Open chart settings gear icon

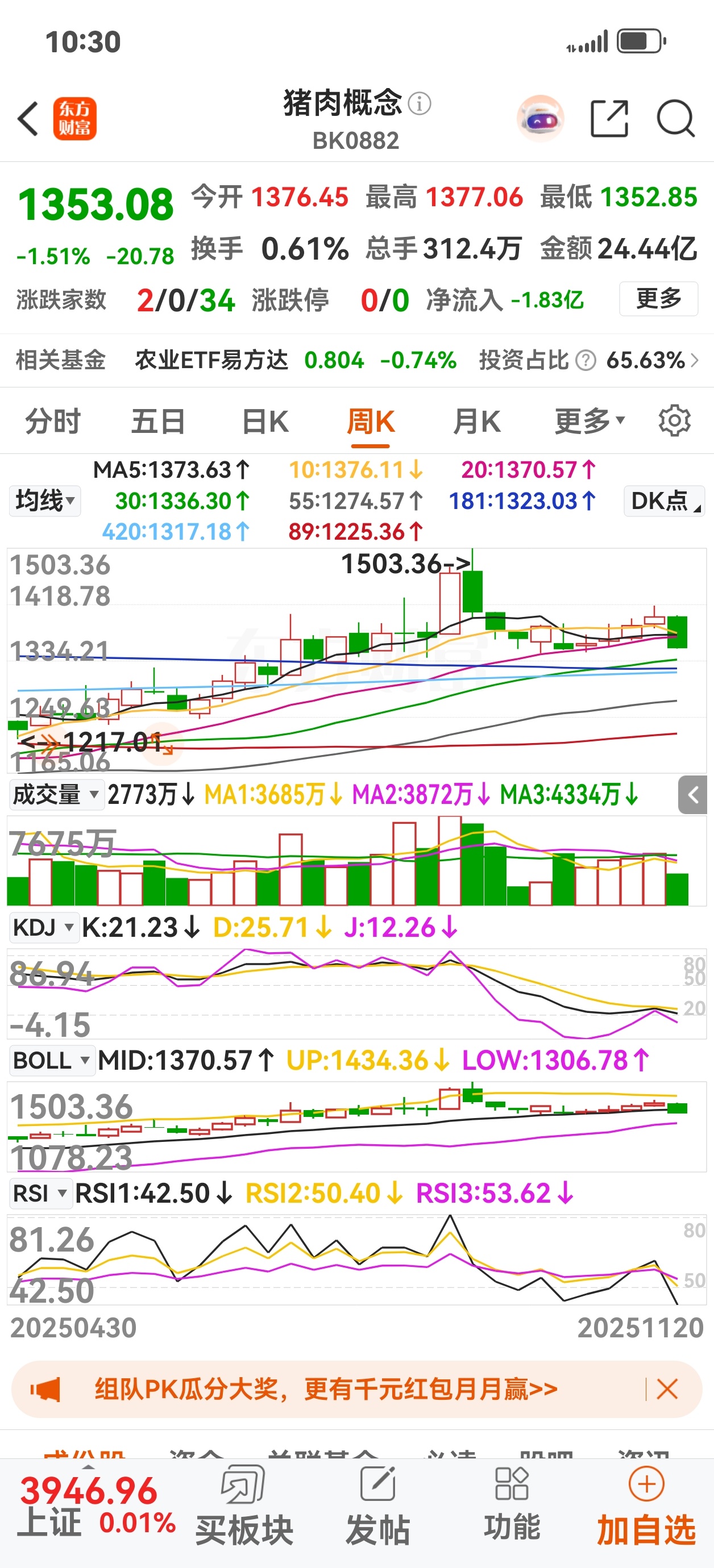click(674, 421)
